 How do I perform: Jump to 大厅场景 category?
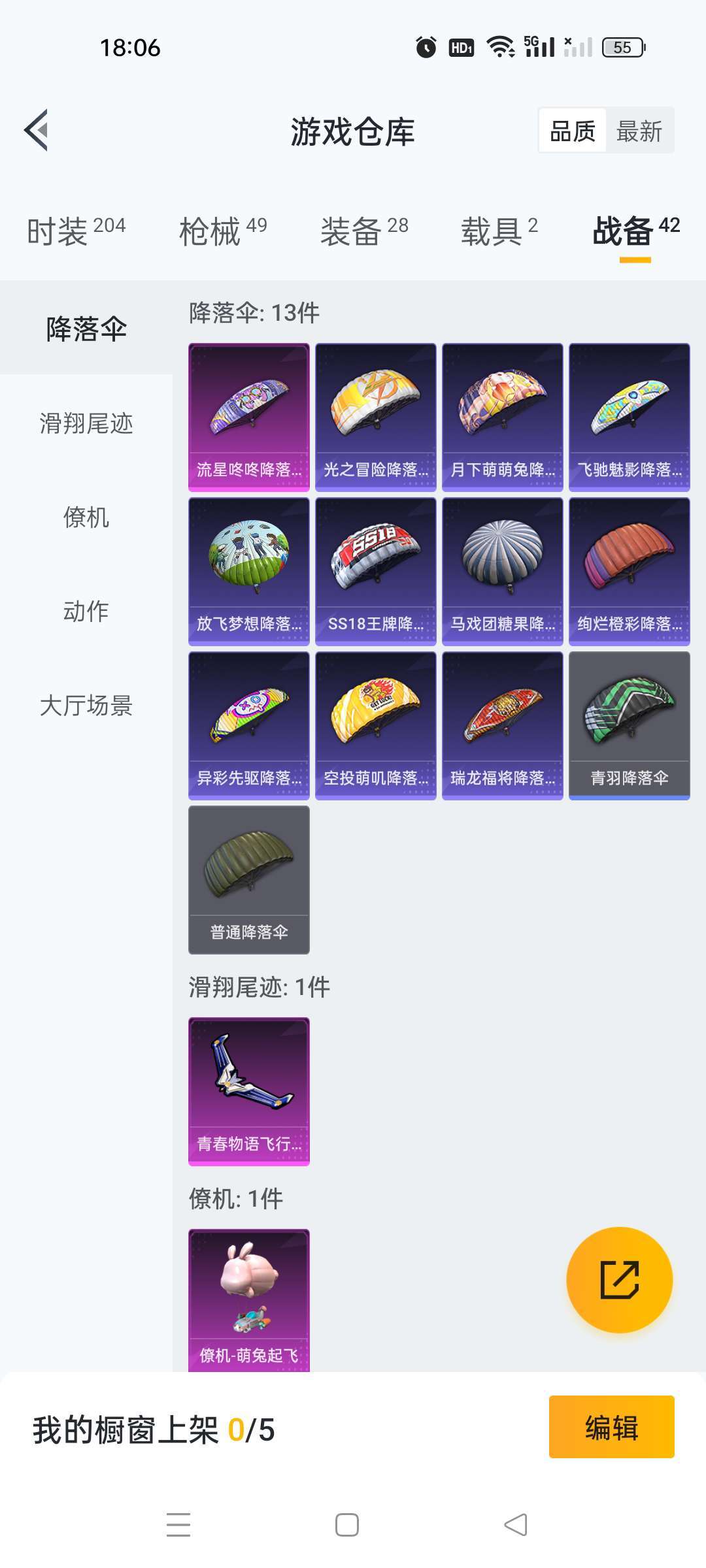click(x=86, y=706)
